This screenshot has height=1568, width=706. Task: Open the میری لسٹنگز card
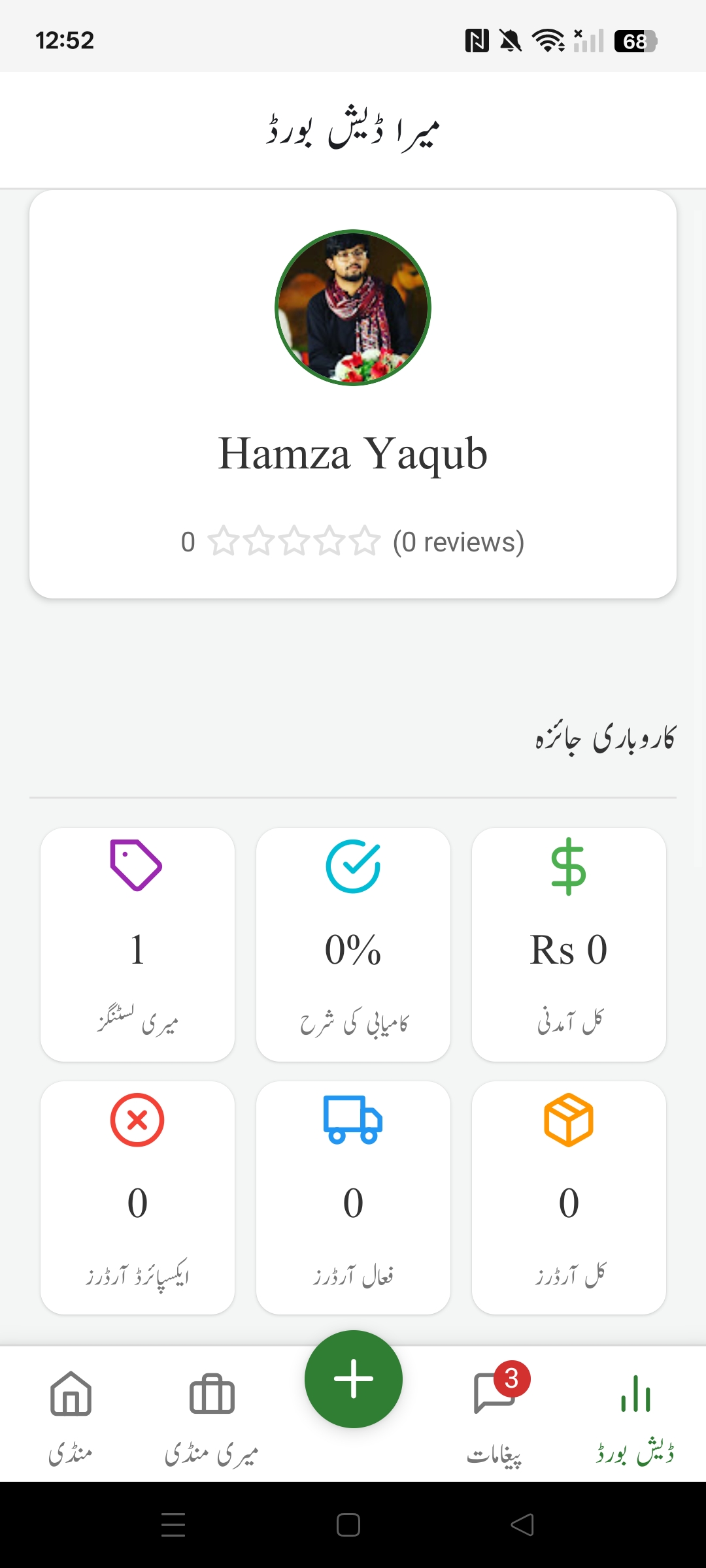(137, 944)
